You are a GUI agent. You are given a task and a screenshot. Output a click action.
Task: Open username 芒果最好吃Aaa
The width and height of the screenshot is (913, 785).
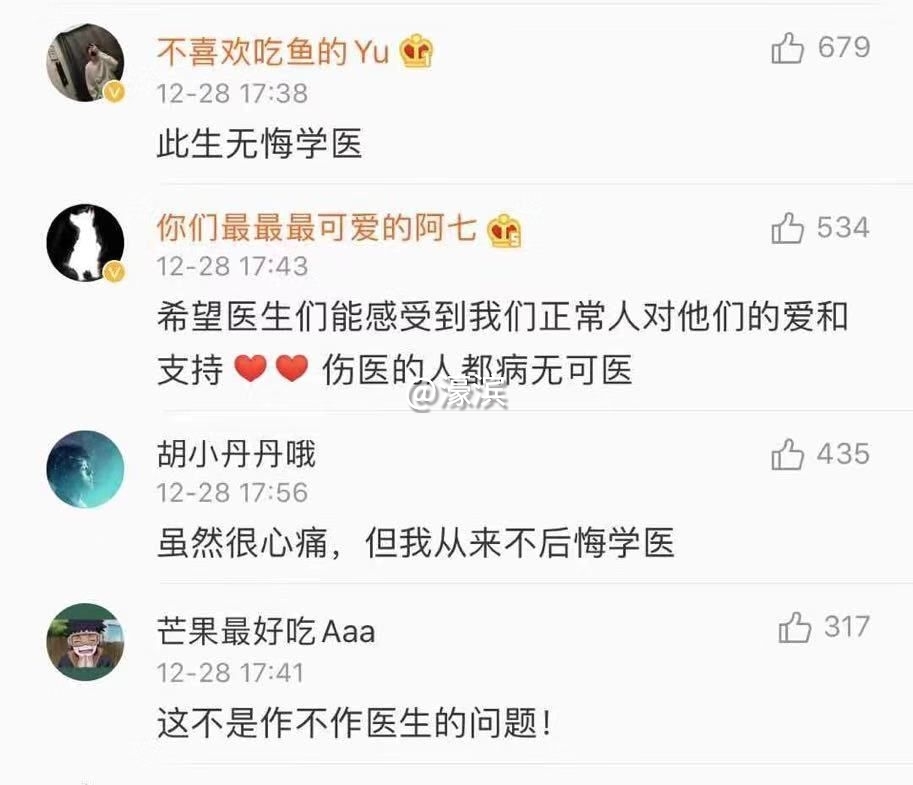pos(266,630)
